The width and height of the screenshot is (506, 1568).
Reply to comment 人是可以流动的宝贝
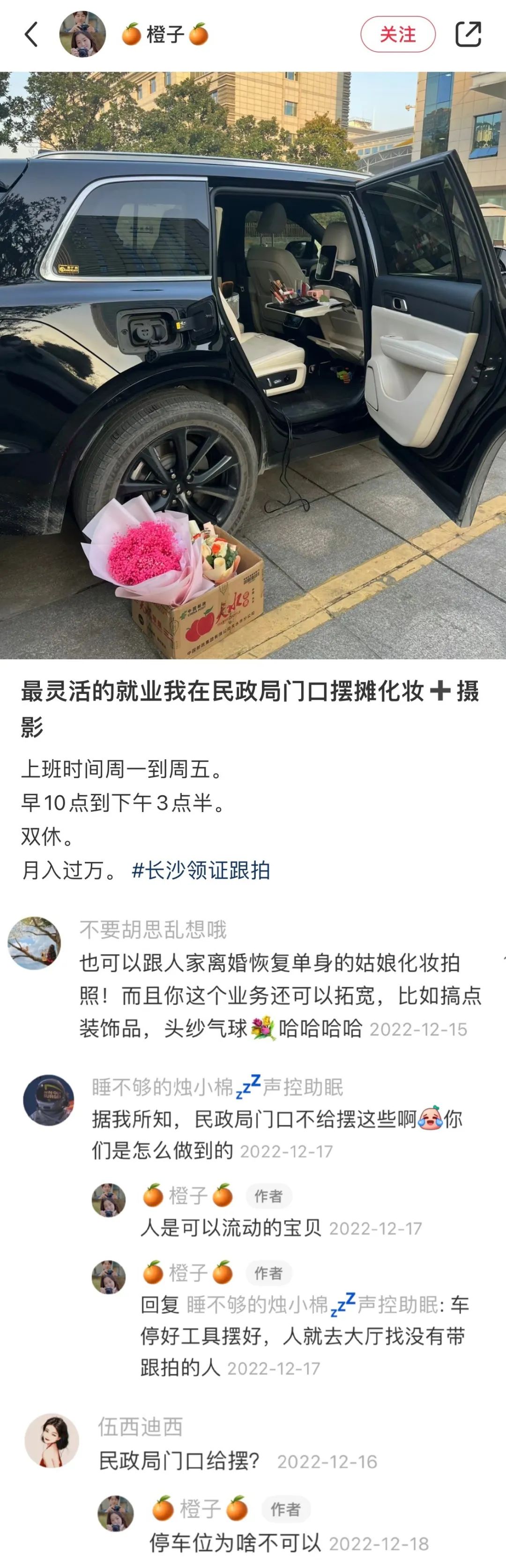(231, 1228)
